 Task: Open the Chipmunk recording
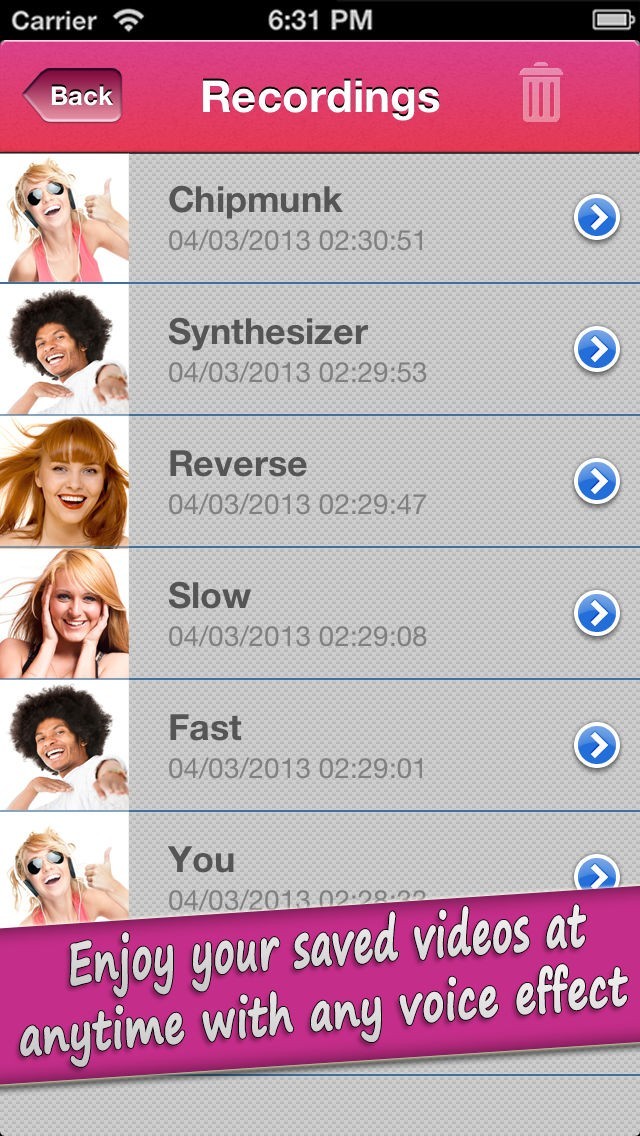point(320,218)
